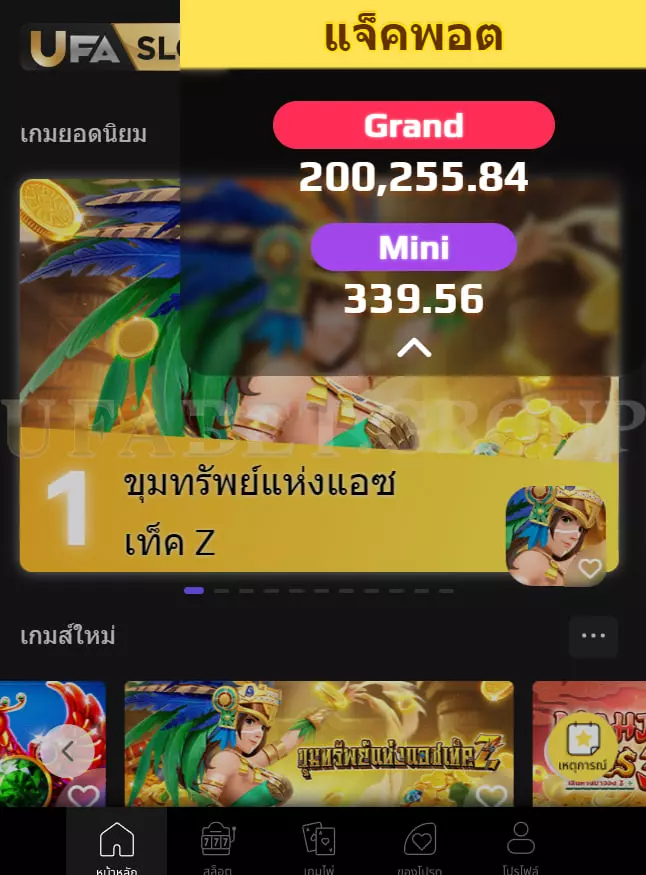The image size is (646, 875).
Task: Open the Aztec treasure card in new games
Action: (318, 745)
